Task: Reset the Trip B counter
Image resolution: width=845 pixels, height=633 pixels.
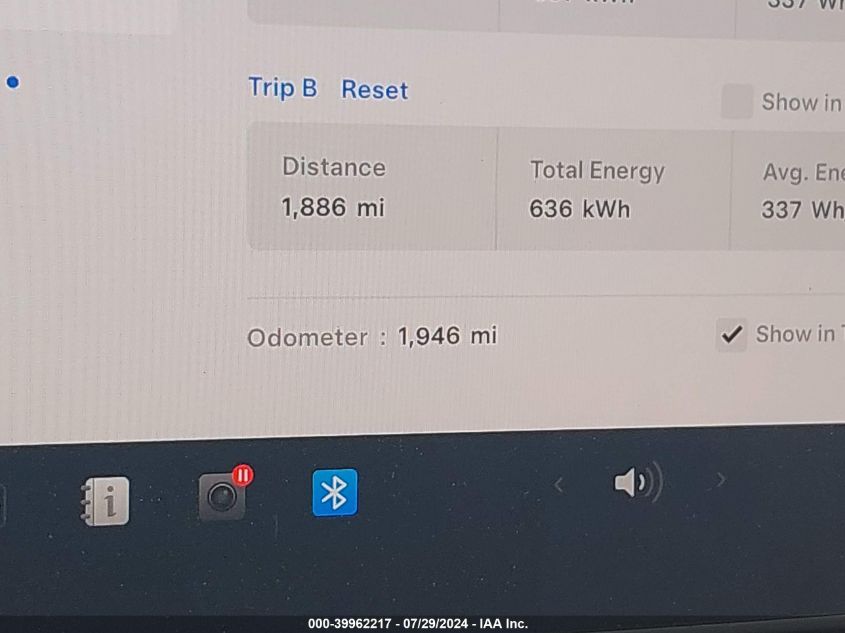Action: click(x=374, y=90)
